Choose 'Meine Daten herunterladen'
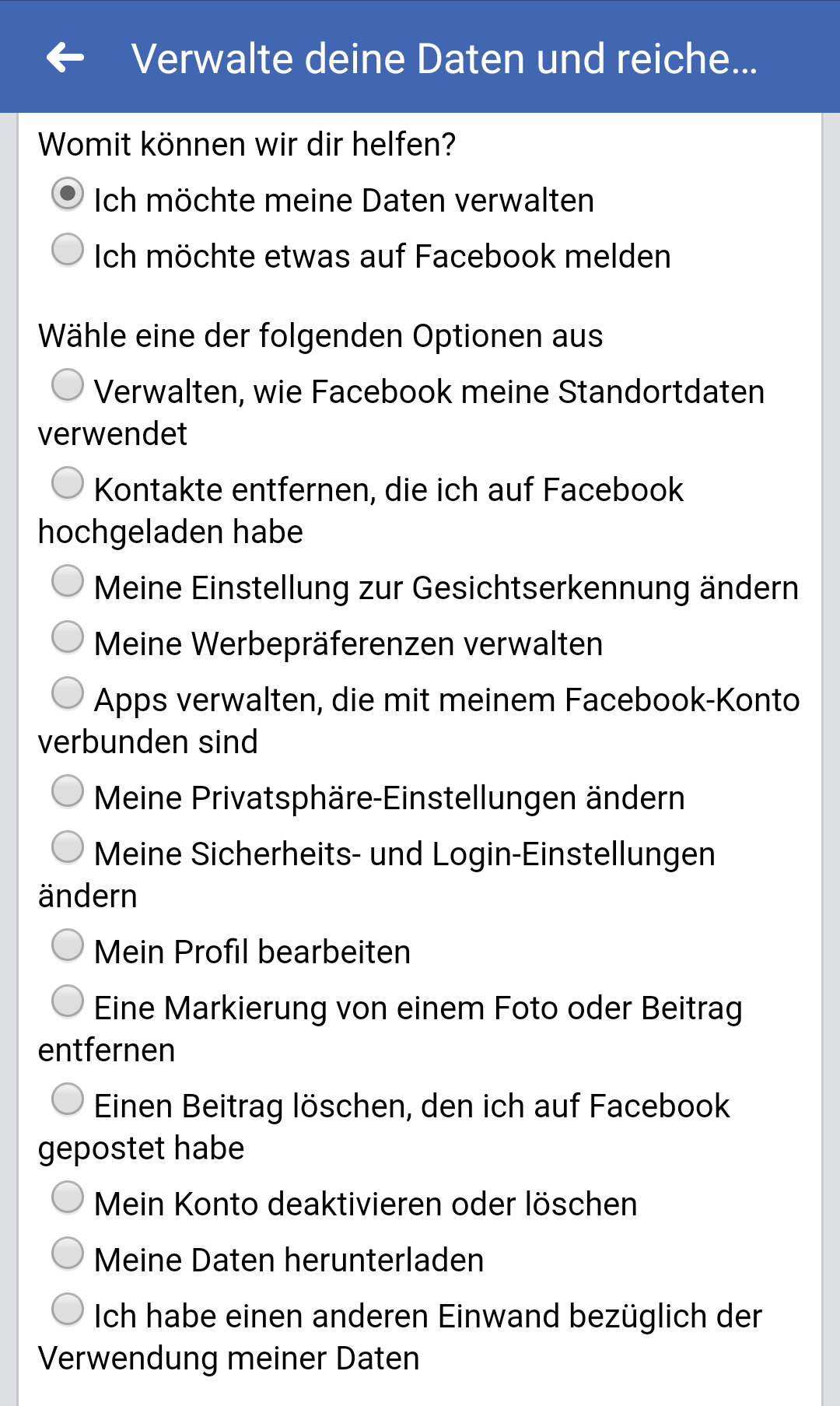 pos(68,1253)
